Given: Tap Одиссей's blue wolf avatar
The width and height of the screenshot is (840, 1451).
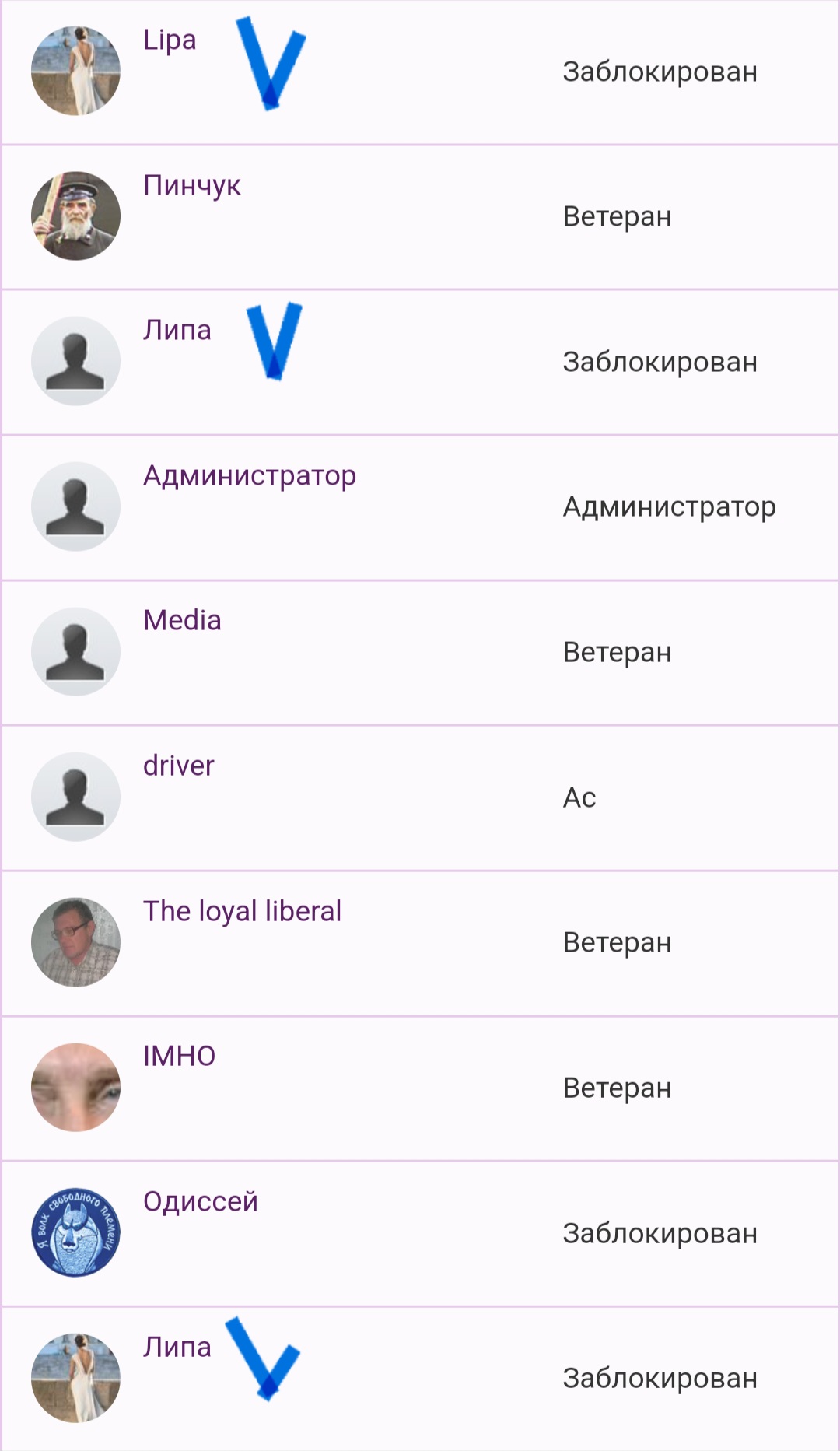Looking at the screenshot, I should (x=75, y=1232).
